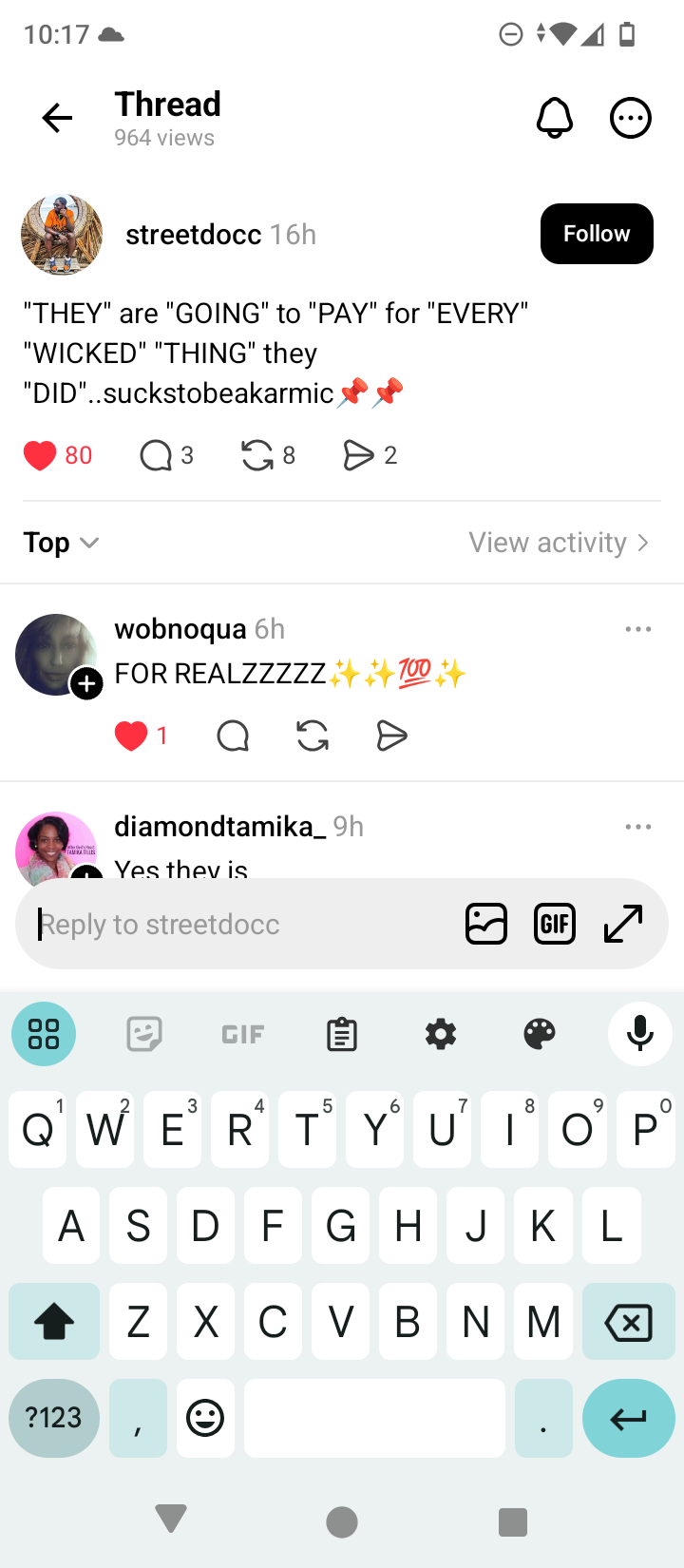Reply to wobnoqua's comment

233,736
